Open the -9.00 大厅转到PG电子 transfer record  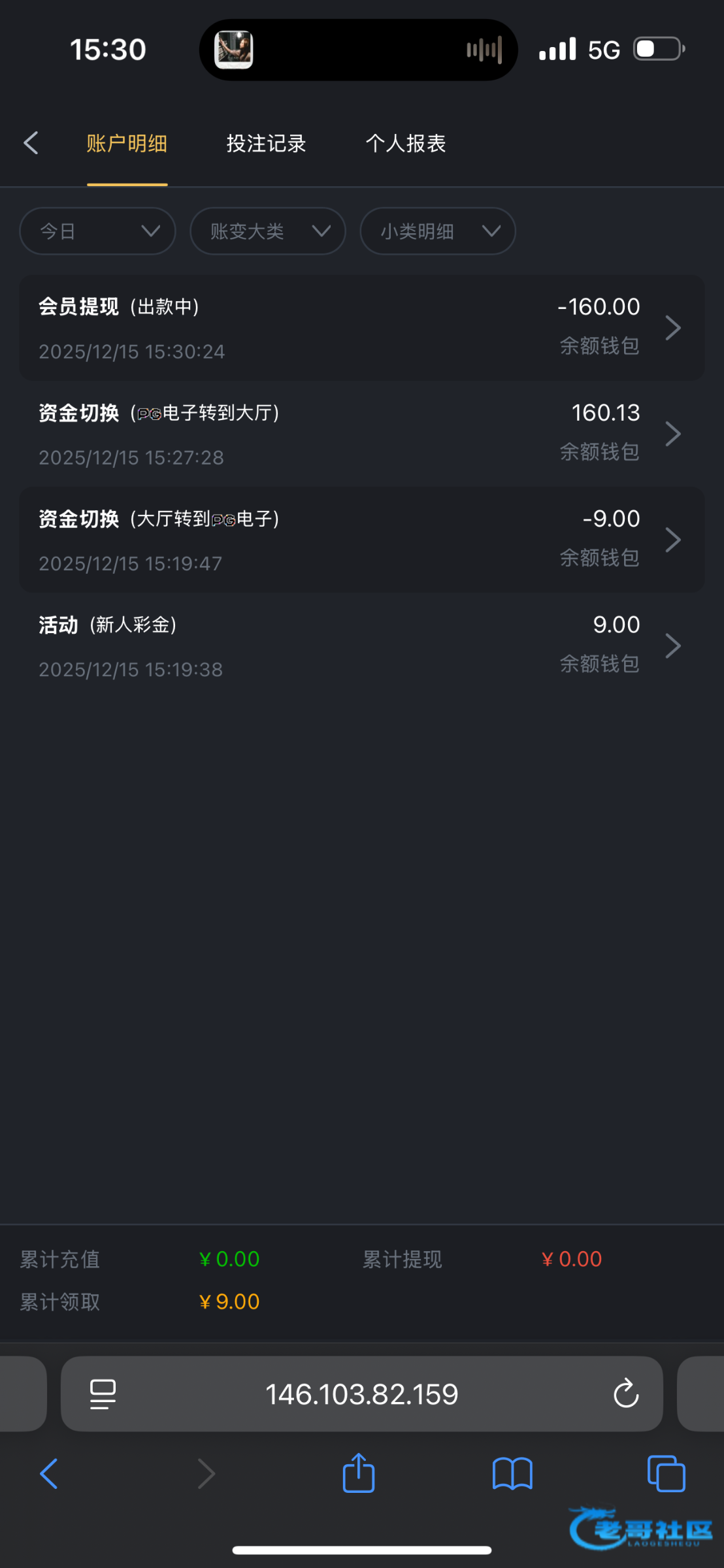click(x=362, y=540)
